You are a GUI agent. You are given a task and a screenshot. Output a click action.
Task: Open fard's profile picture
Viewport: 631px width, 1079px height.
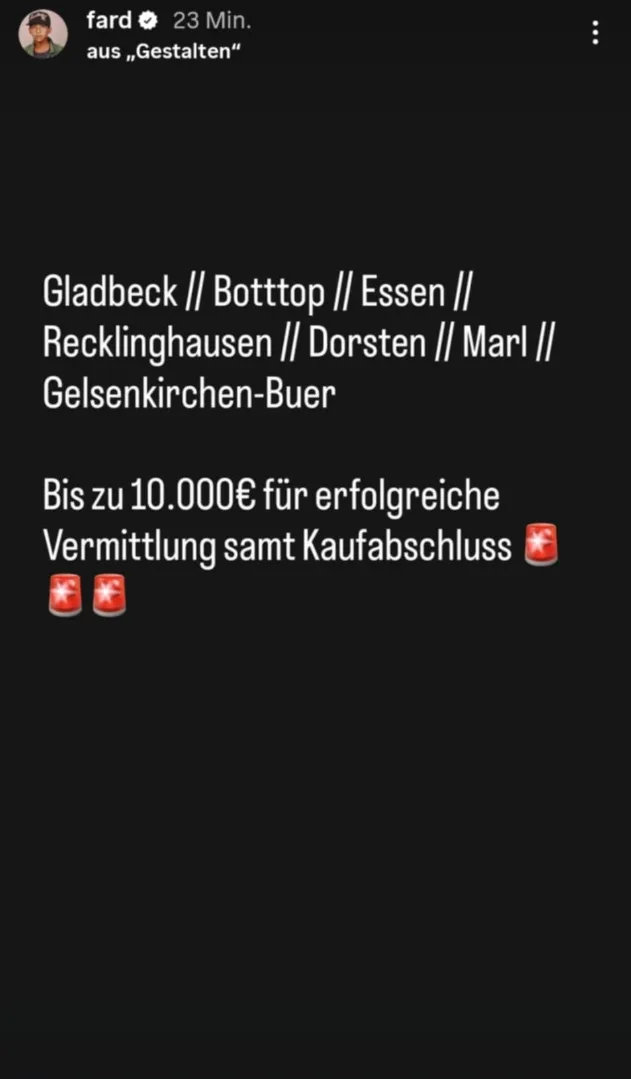[43, 34]
